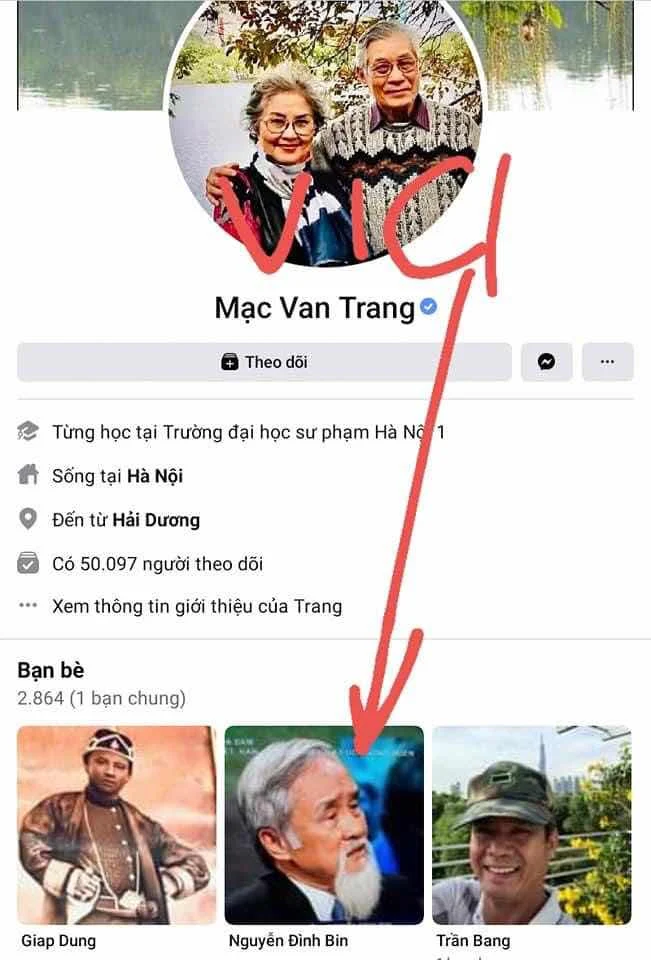
Task: Open friend Nguyễn Đình Bin's profile
Action: (x=324, y=825)
